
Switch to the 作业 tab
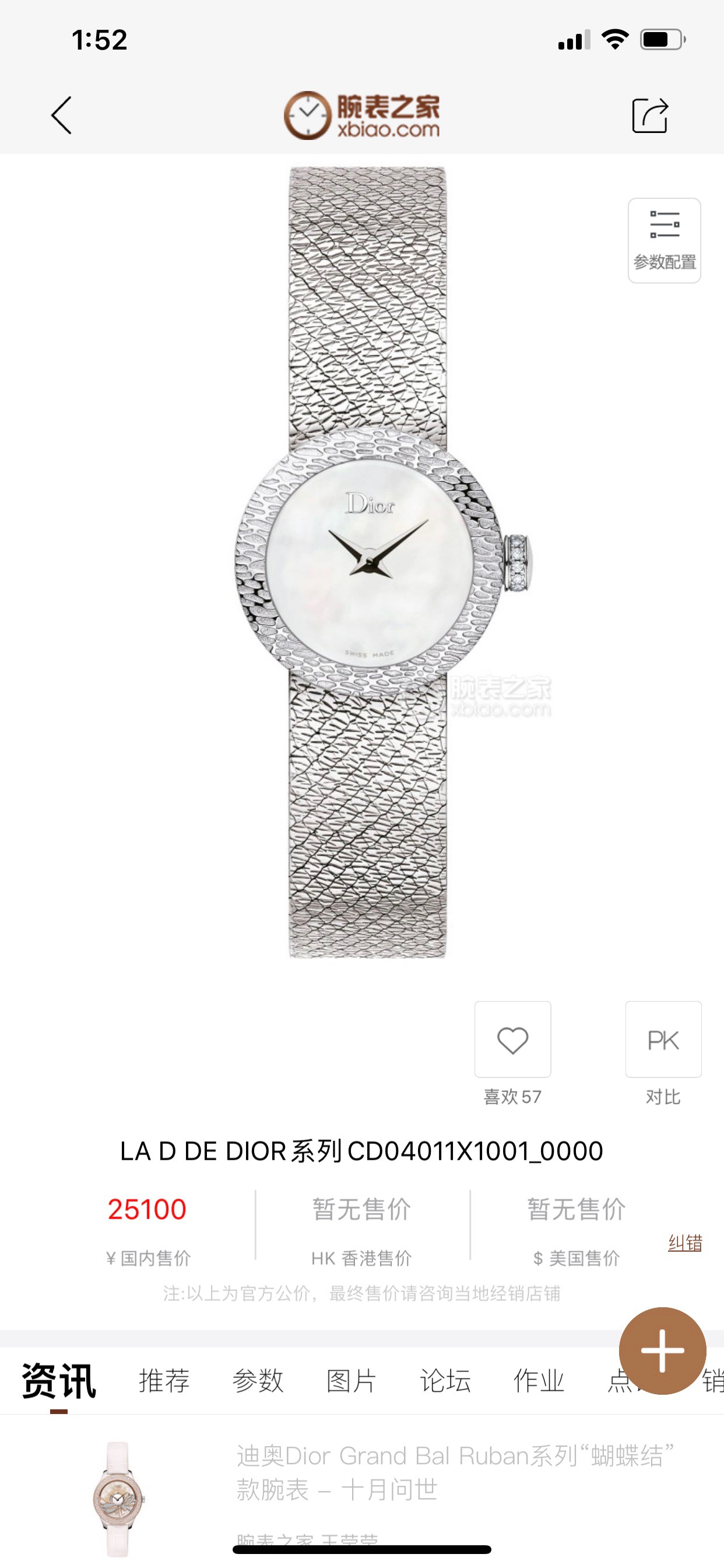(539, 1381)
